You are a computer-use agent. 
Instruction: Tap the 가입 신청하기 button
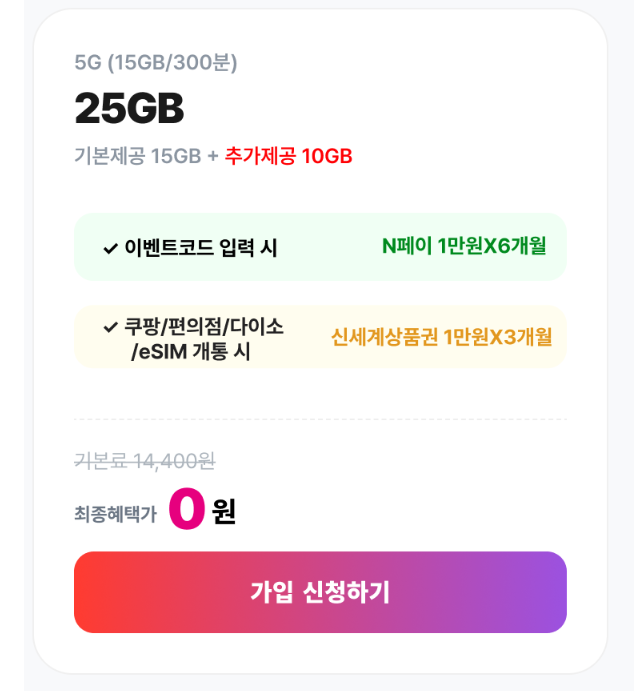coord(320,592)
